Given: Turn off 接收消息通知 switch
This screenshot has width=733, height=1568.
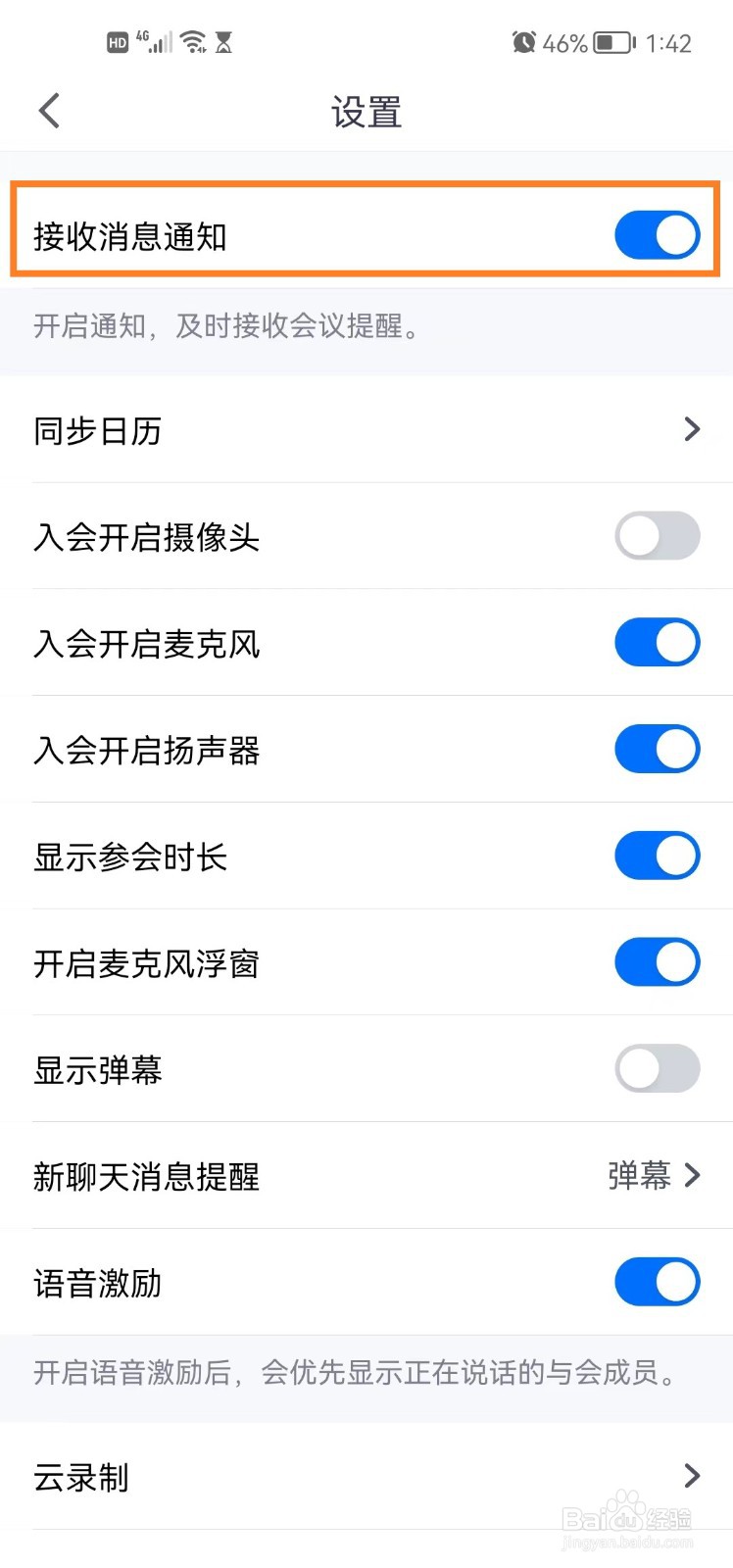Looking at the screenshot, I should point(657,235).
